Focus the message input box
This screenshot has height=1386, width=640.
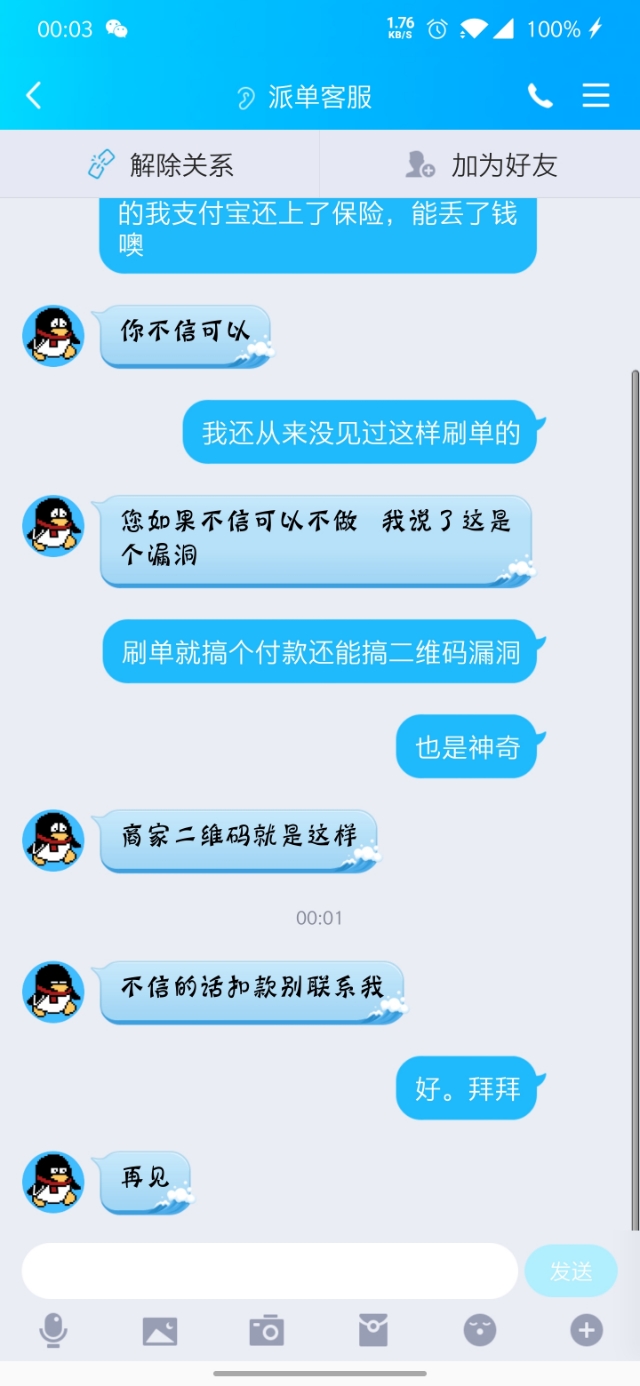click(270, 1271)
